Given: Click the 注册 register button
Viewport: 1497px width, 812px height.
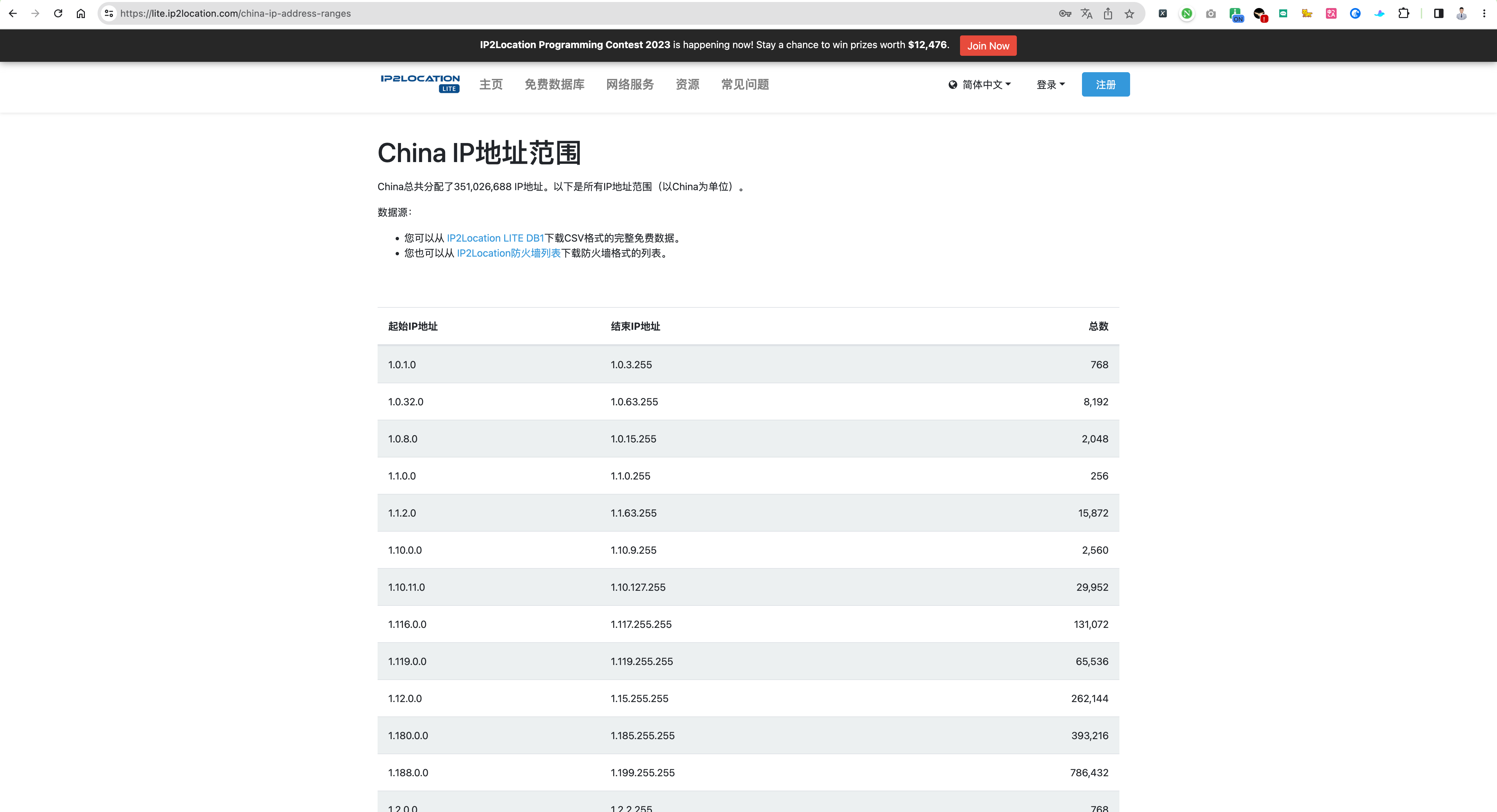Looking at the screenshot, I should 1105,84.
